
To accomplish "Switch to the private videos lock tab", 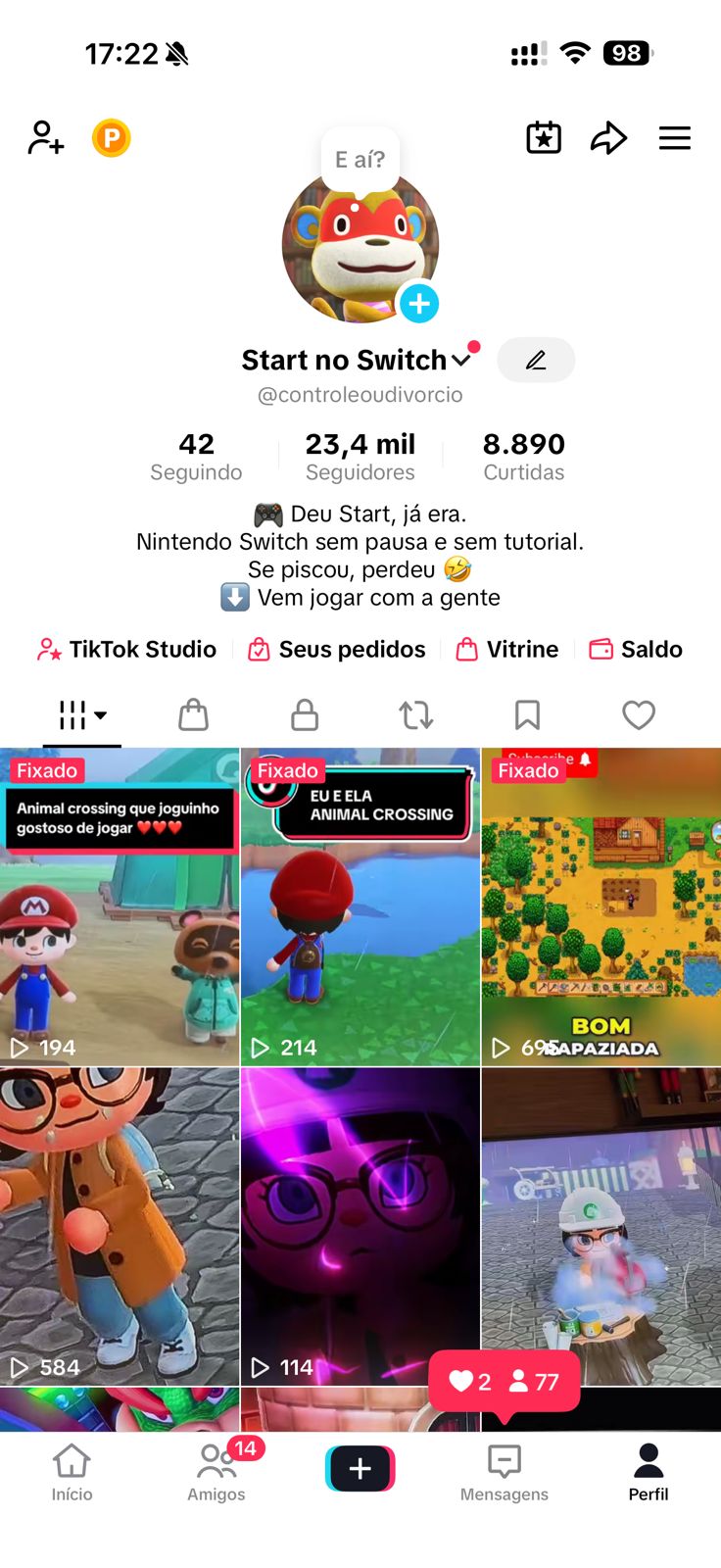I will (305, 715).
